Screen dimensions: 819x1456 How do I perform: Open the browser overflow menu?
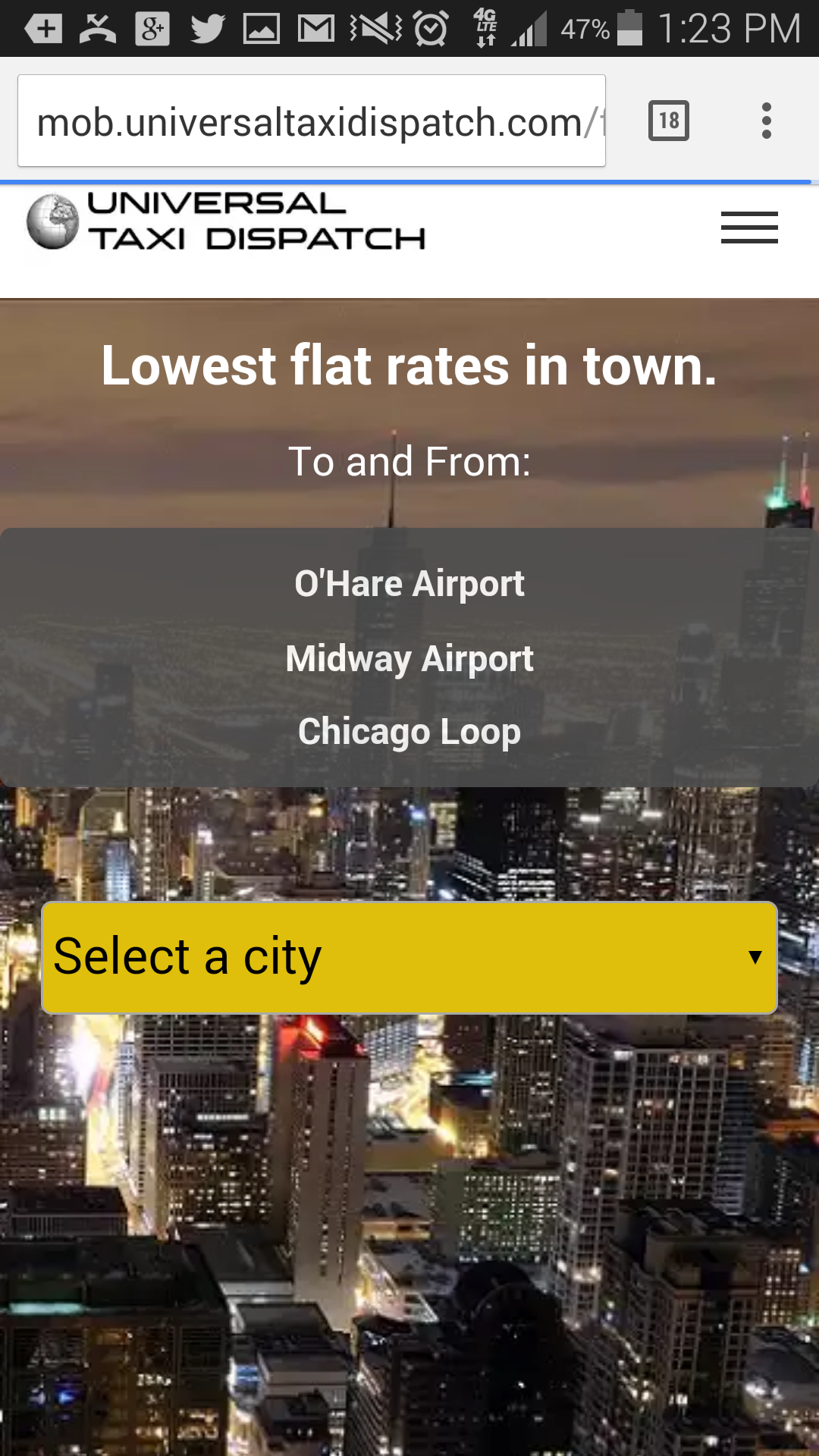[x=767, y=121]
